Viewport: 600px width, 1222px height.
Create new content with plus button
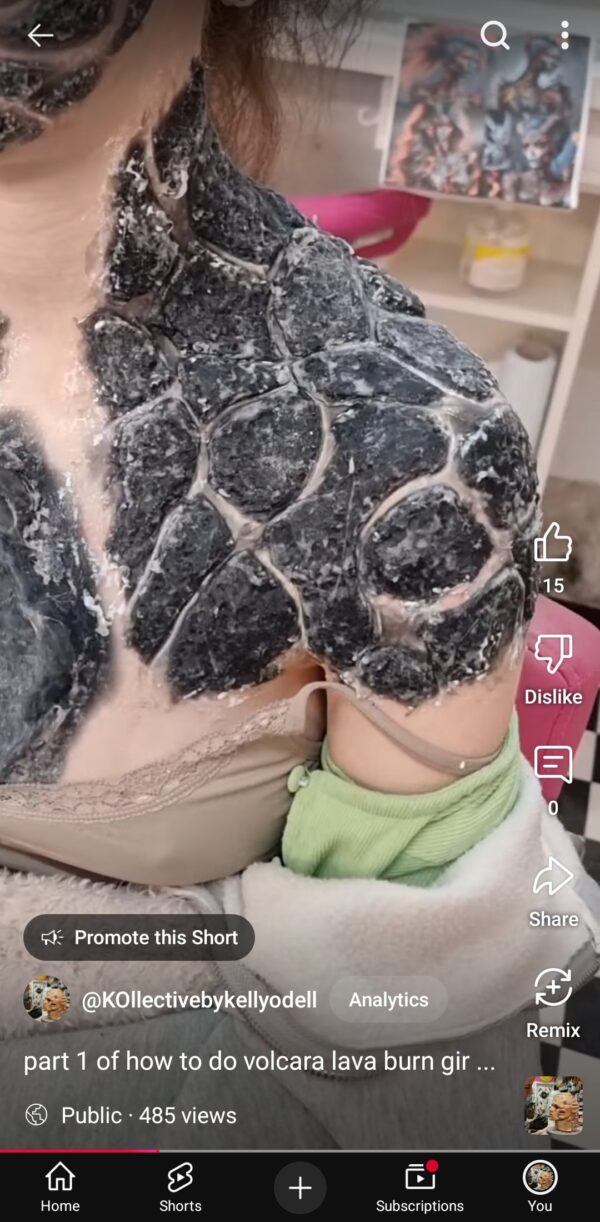(x=300, y=1187)
